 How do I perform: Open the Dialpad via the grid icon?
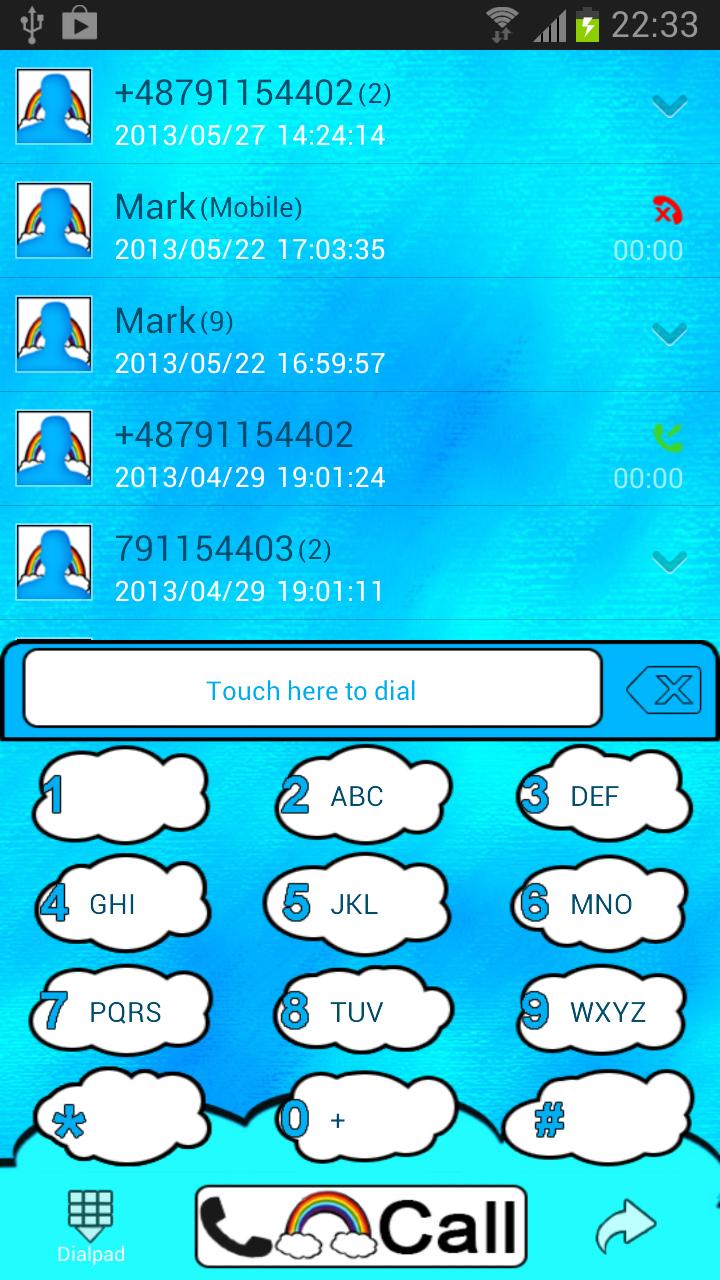89,1210
